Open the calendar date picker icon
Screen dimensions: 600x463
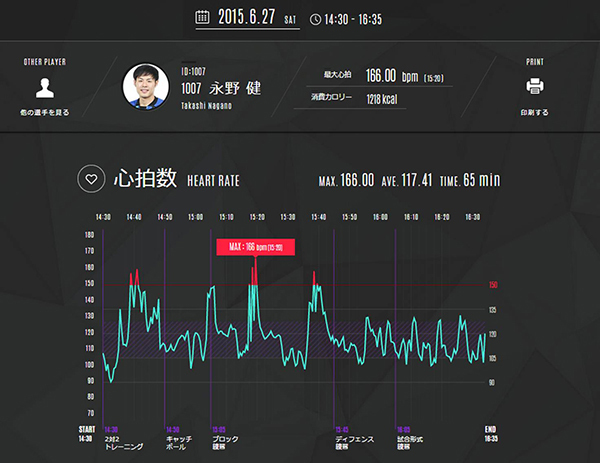[x=201, y=17]
